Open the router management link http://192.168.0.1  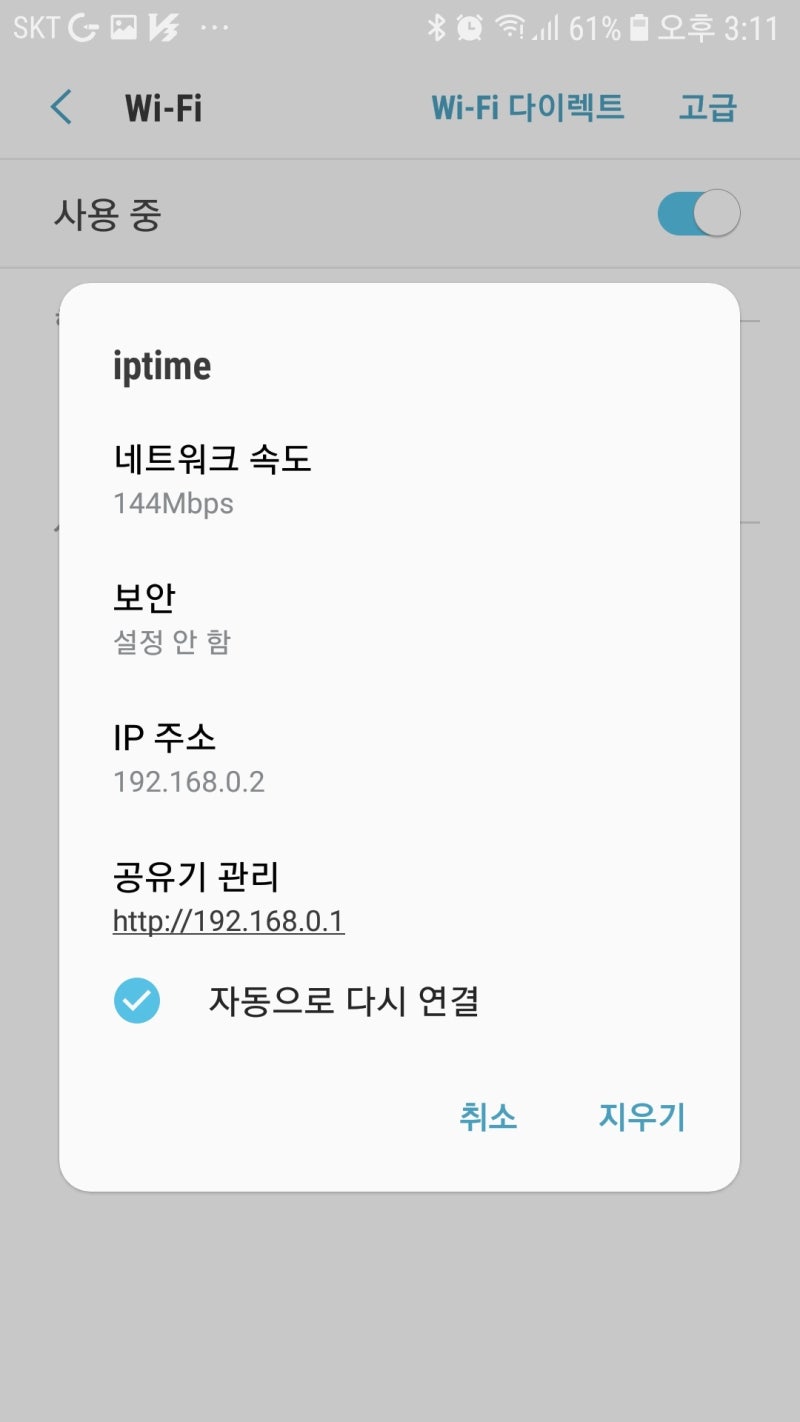click(228, 921)
